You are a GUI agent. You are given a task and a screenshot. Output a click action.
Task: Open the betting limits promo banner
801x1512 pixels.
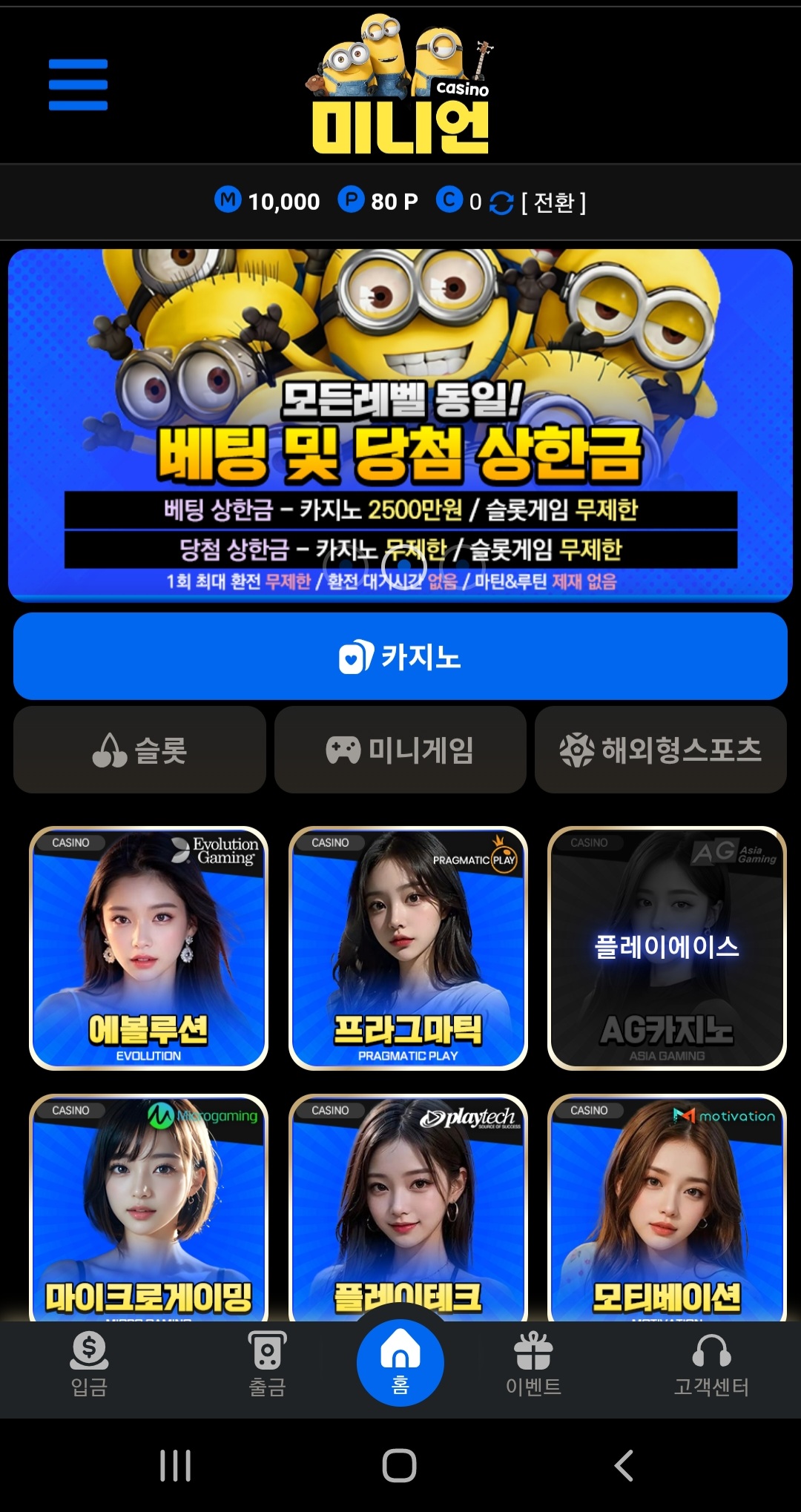point(400,424)
